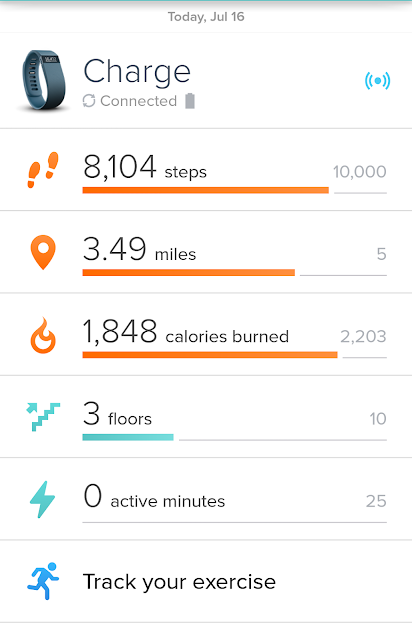Tap the blue live sync signal icon
The width and height of the screenshot is (412, 640).
pyautogui.click(x=377, y=80)
